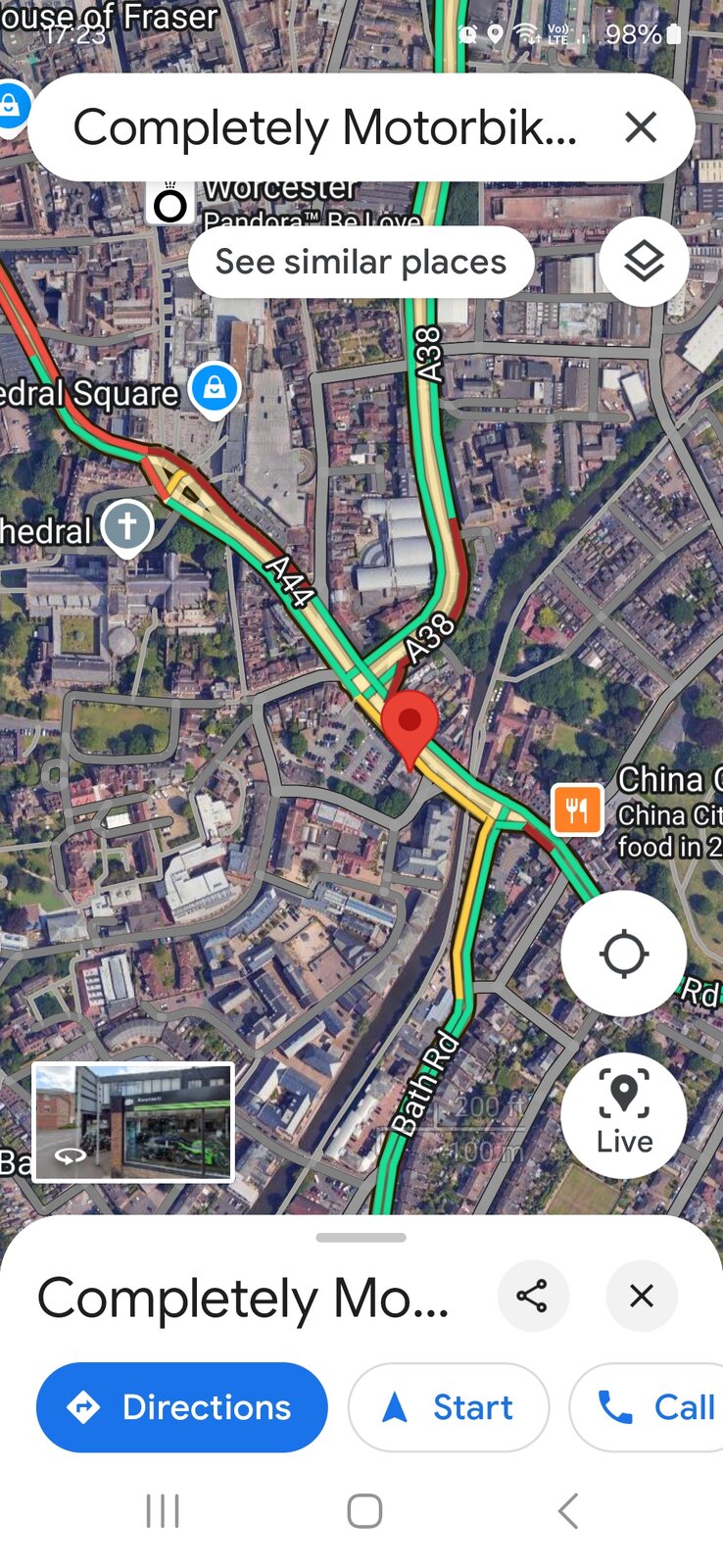Share this place

[x=532, y=1297]
